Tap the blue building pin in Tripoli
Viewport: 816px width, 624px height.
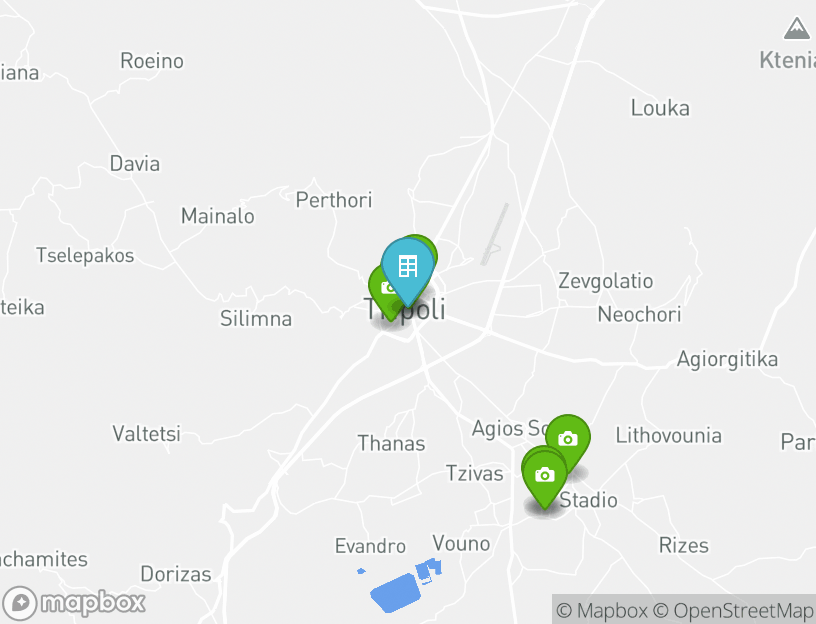407,267
